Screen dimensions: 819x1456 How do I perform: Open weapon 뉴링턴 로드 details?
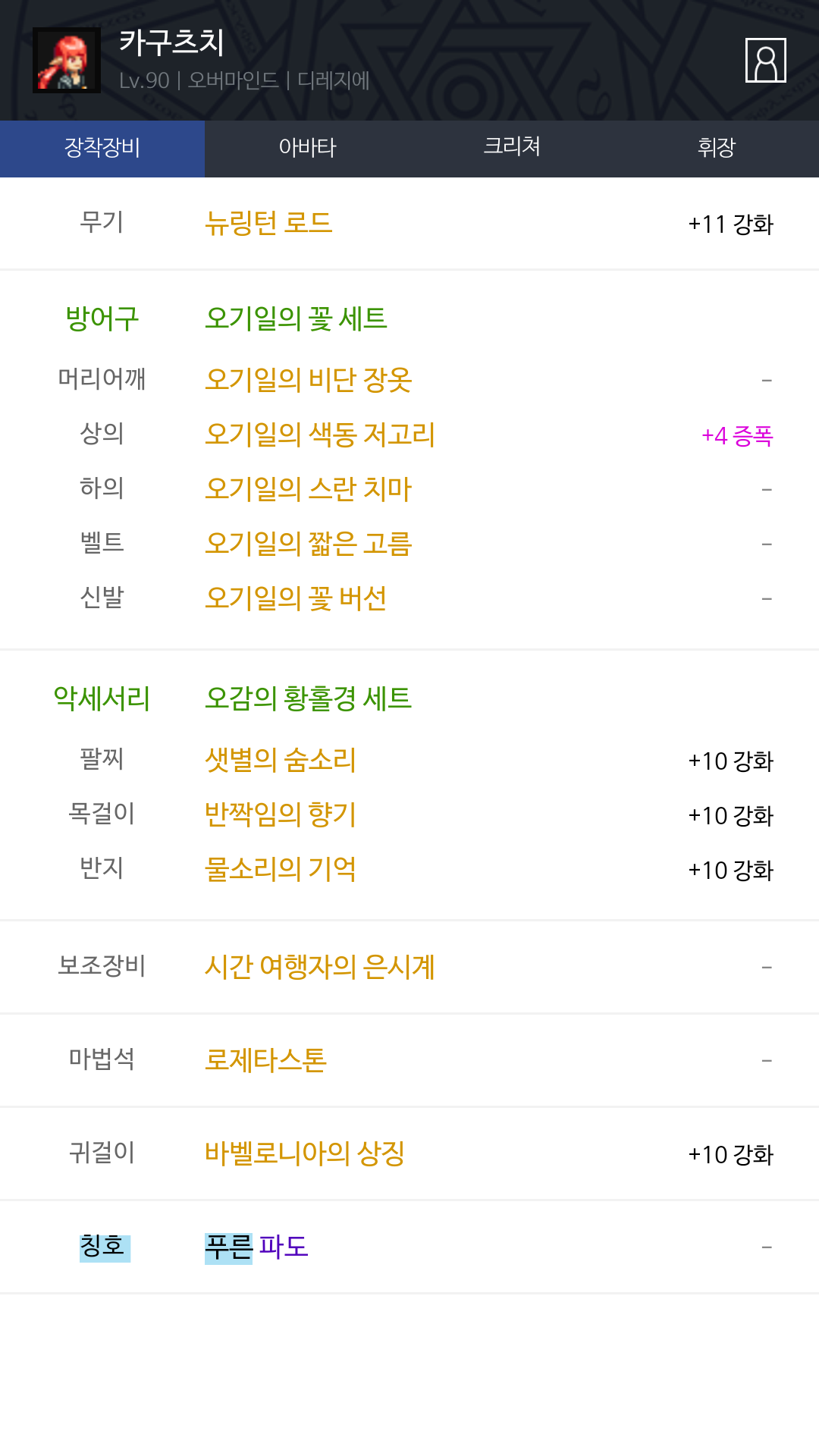[268, 223]
